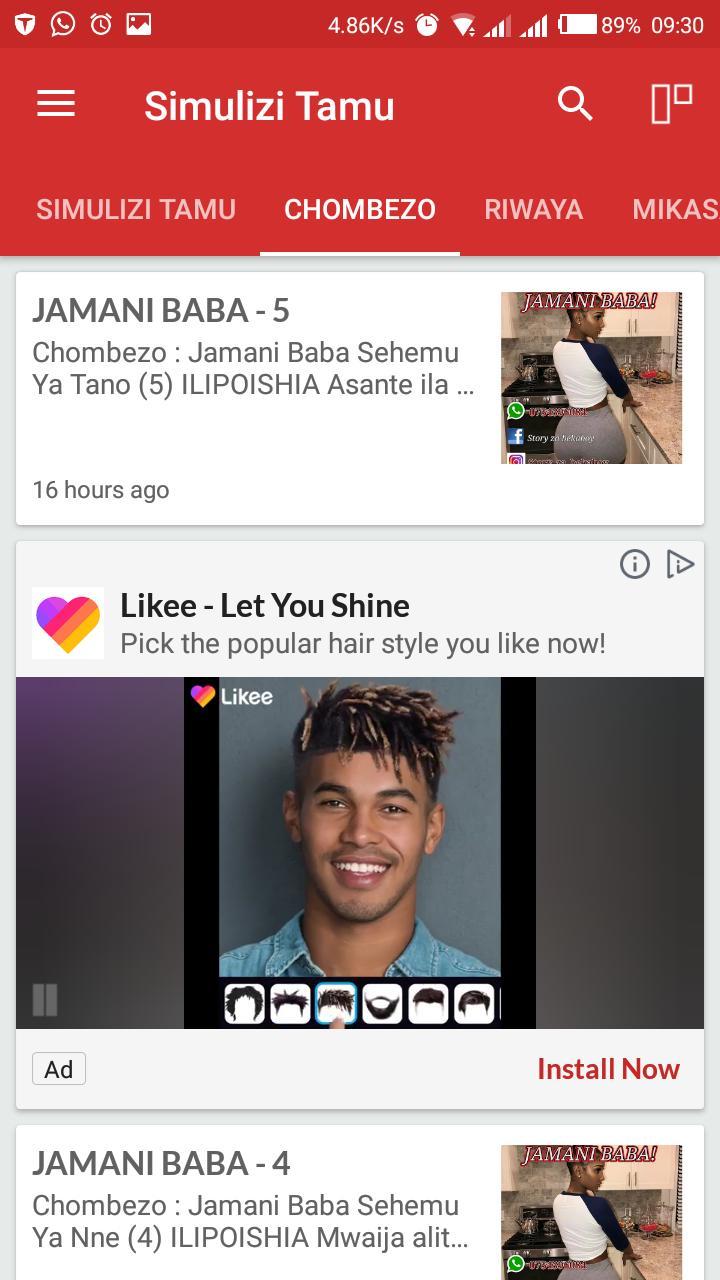The height and width of the screenshot is (1280, 720).
Task: Read the JAMANI BABA - 4 story
Action: coord(161,1164)
